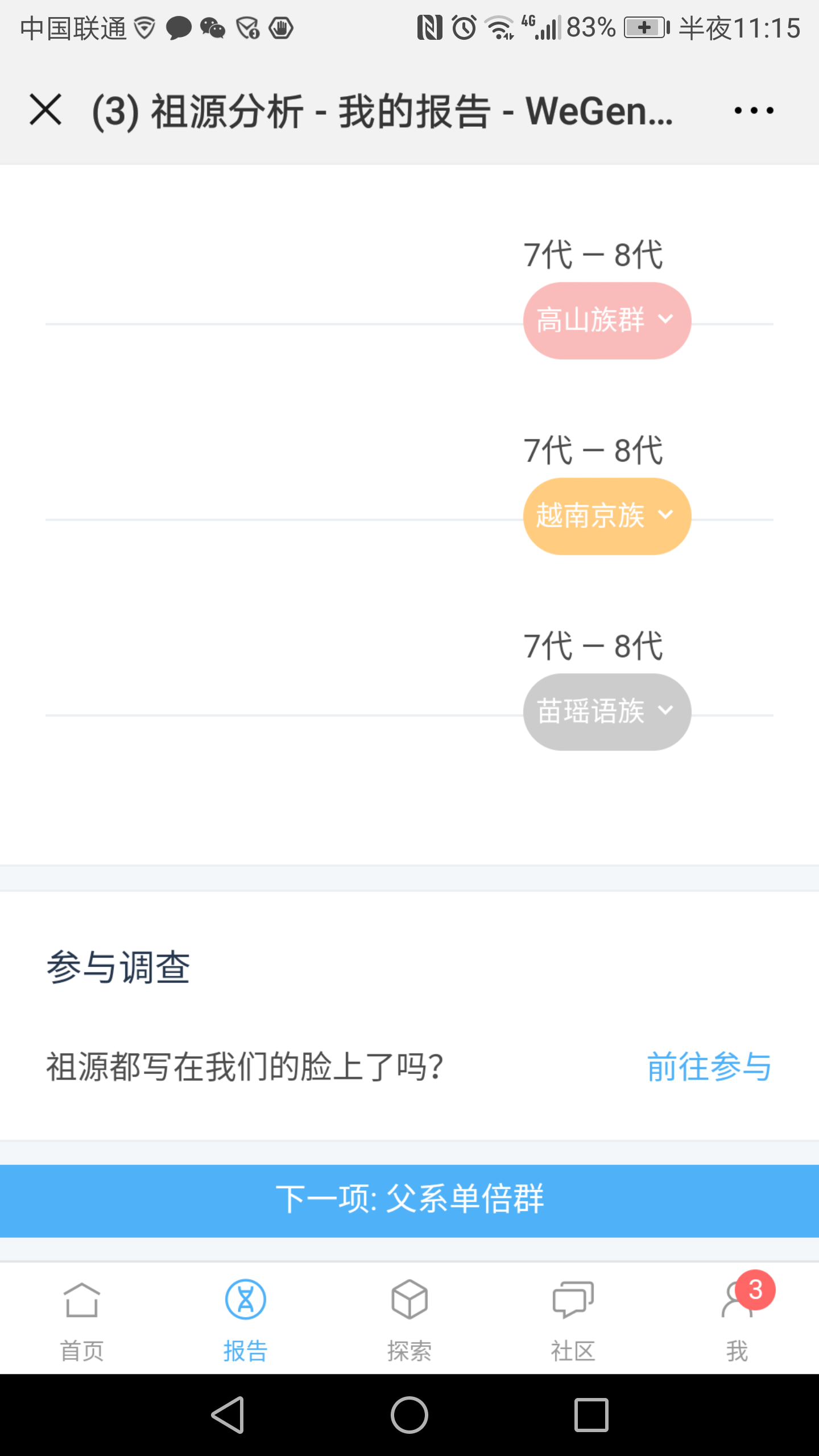Tap 前往参与 to join the survey

click(709, 1066)
